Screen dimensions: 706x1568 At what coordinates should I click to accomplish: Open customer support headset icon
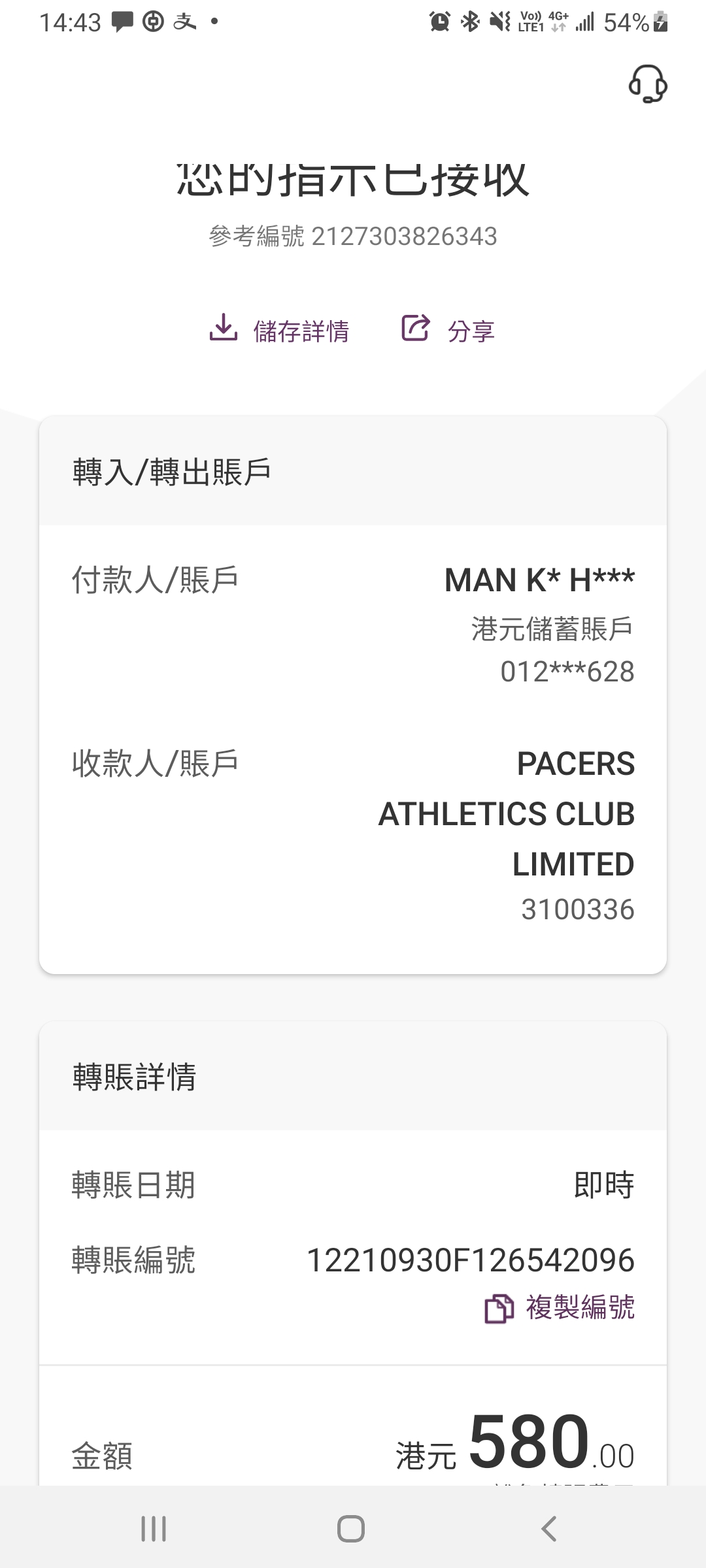(x=647, y=84)
